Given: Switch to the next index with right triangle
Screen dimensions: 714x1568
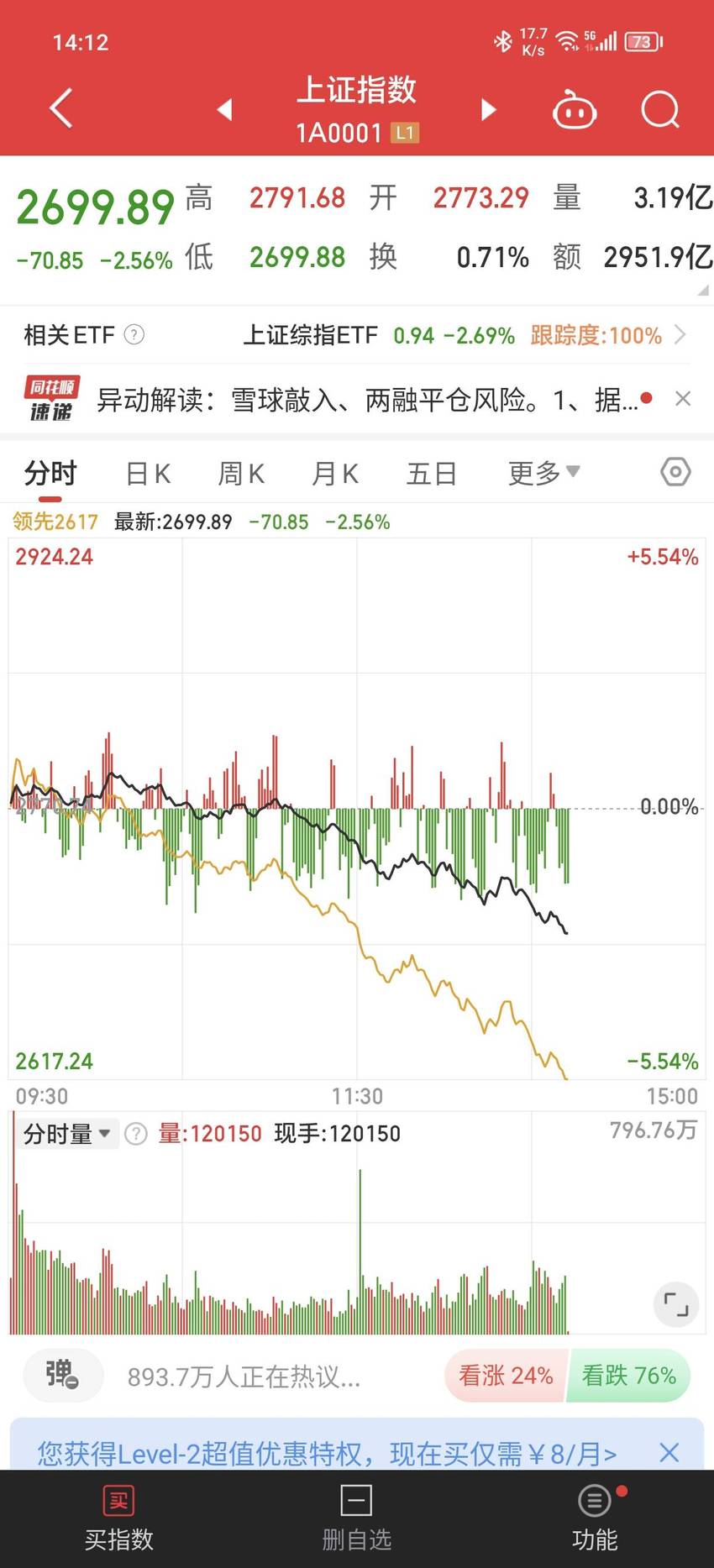Looking at the screenshot, I should pos(488,109).
